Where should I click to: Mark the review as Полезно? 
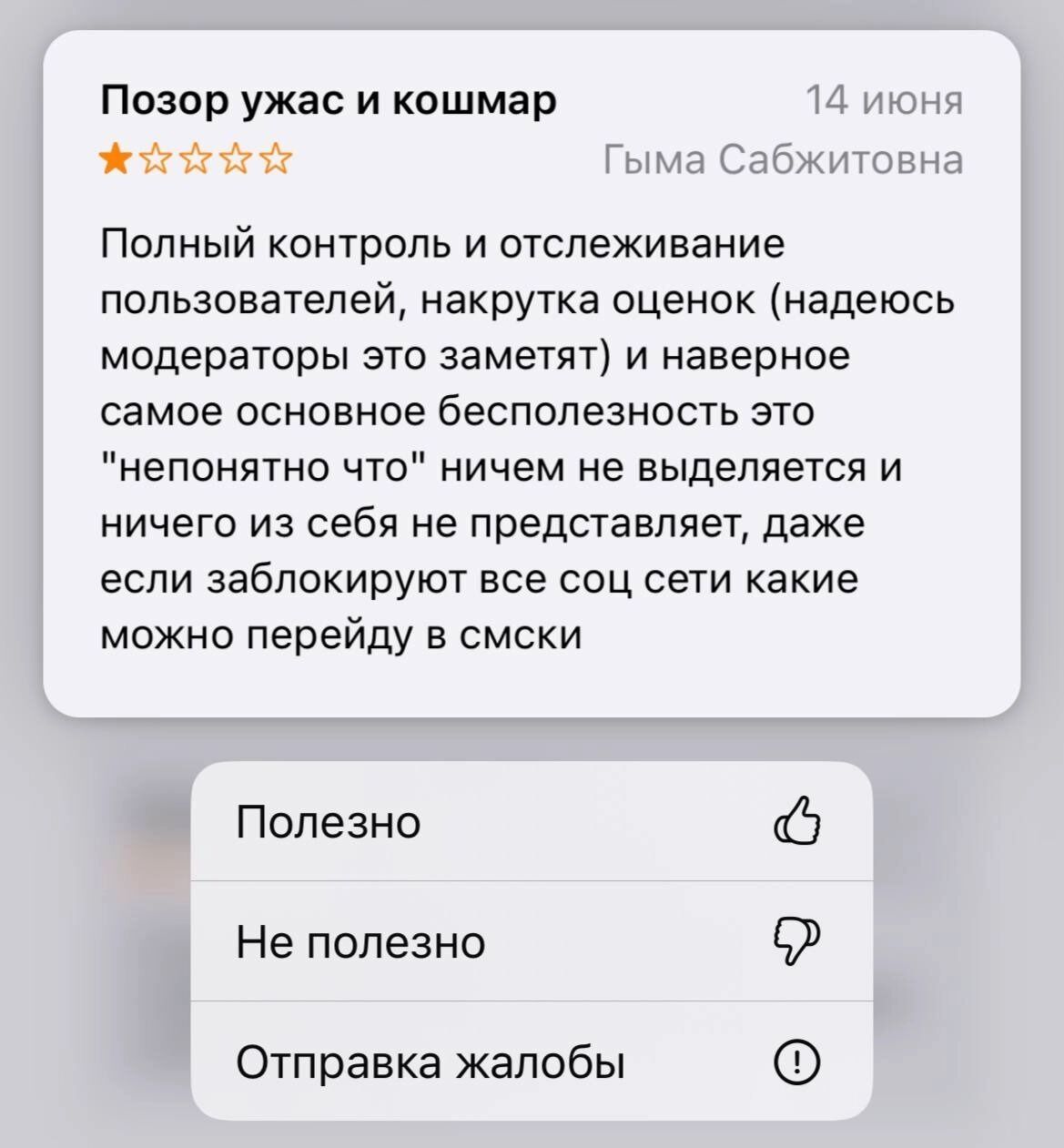tap(531, 822)
